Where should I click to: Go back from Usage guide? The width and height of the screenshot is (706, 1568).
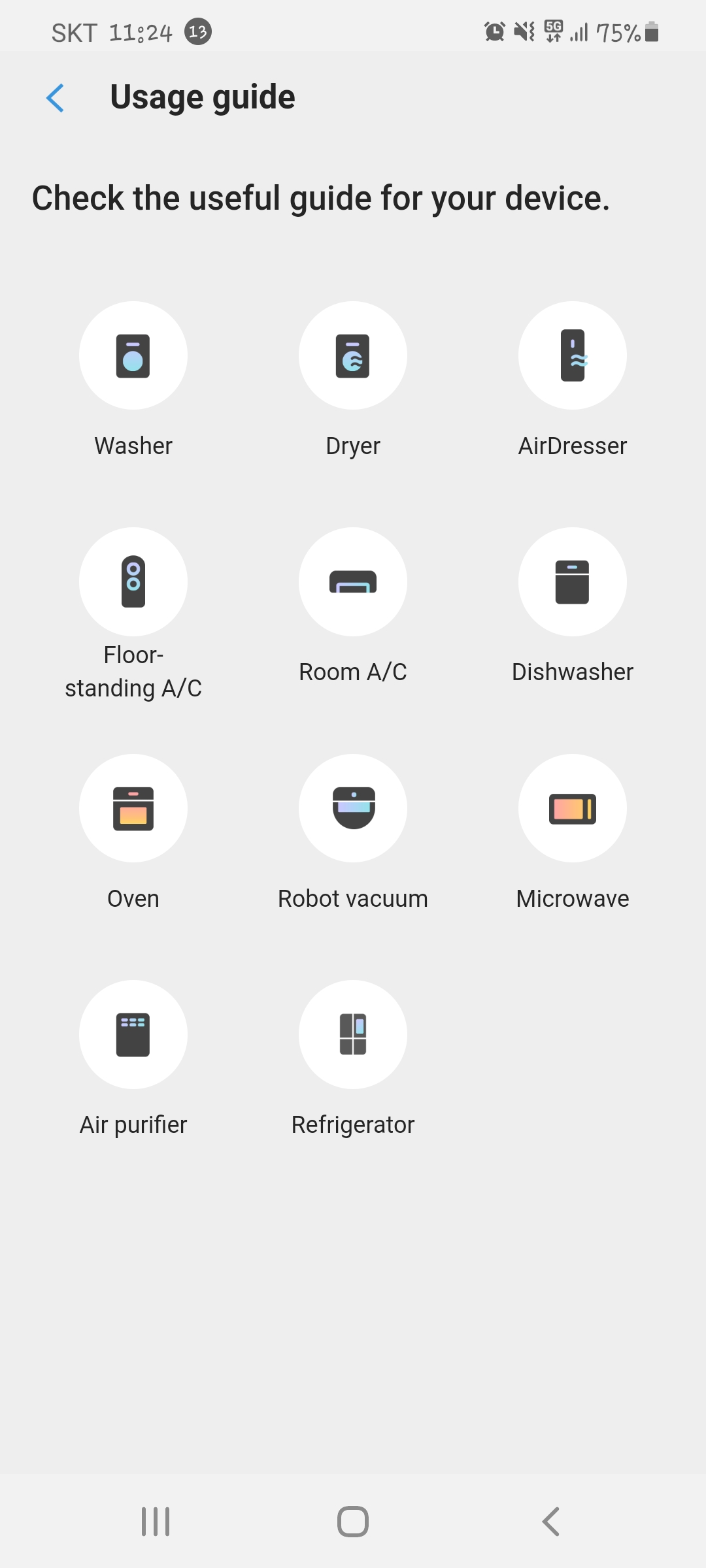tap(55, 98)
